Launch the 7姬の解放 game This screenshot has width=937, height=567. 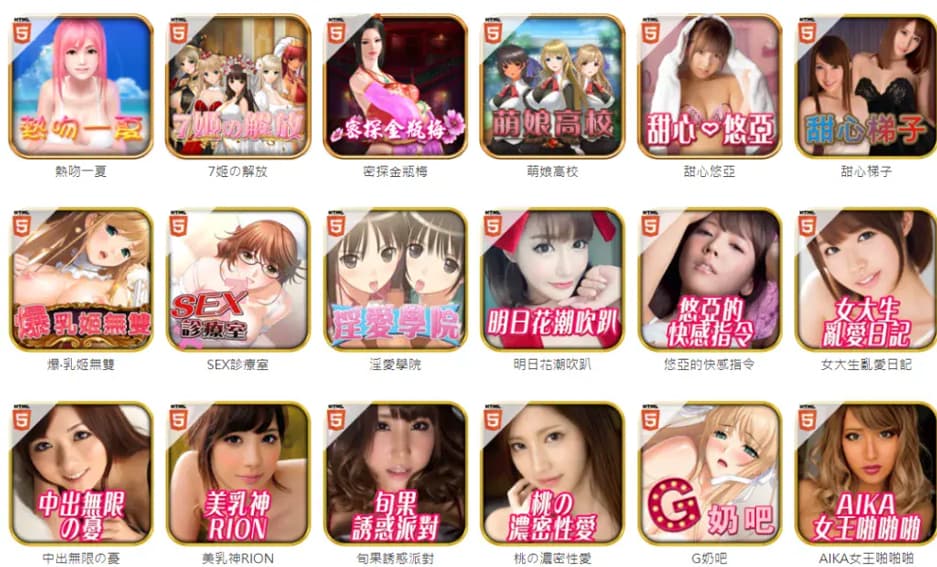[x=238, y=87]
